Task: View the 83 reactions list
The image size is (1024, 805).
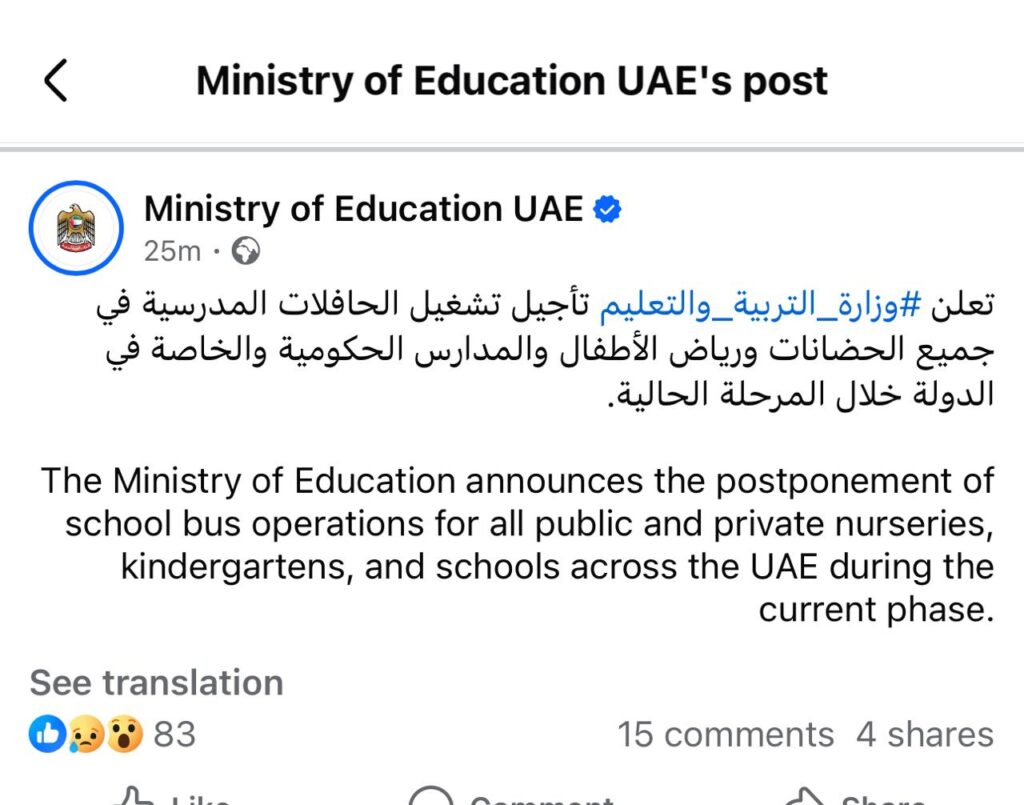Action: point(112,734)
